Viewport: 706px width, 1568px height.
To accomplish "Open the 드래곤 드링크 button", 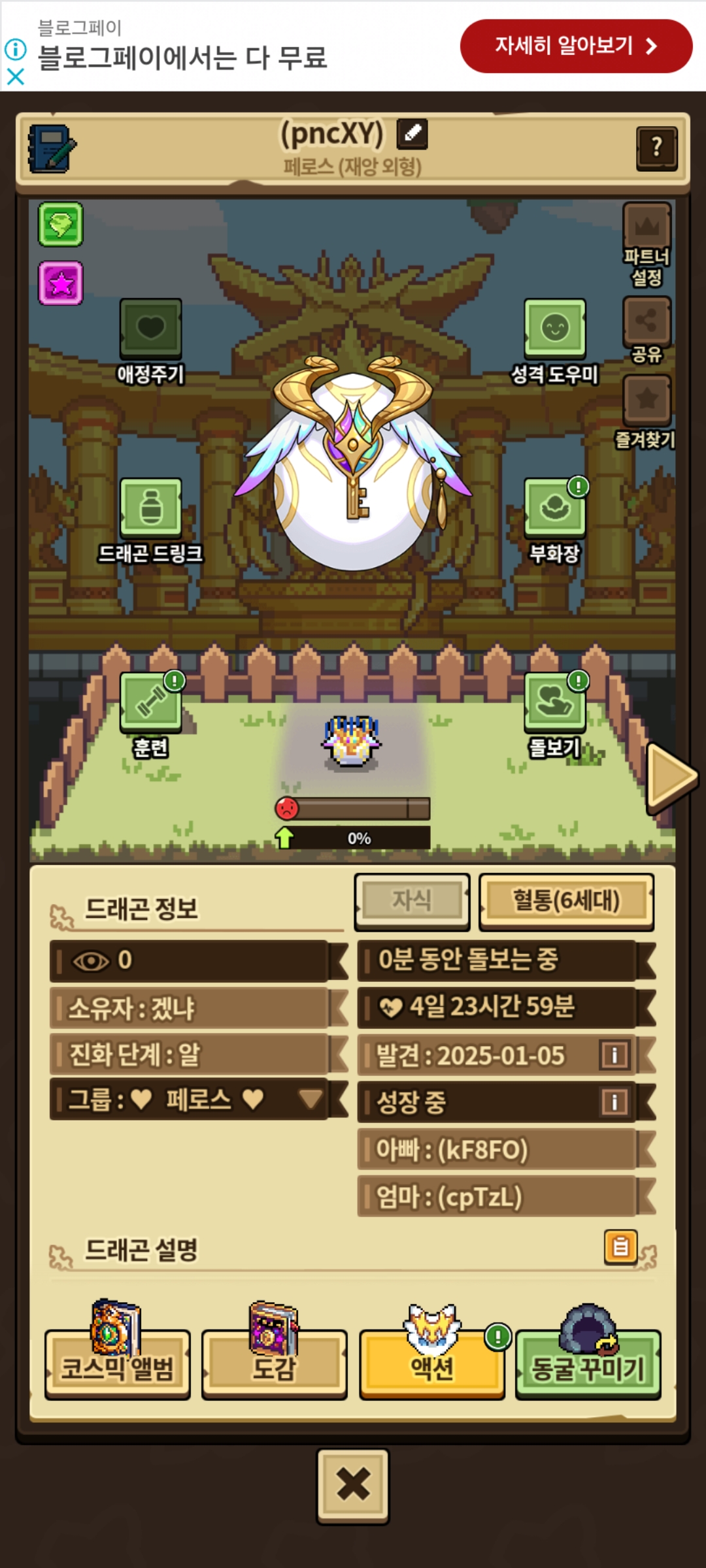I will (x=150, y=521).
